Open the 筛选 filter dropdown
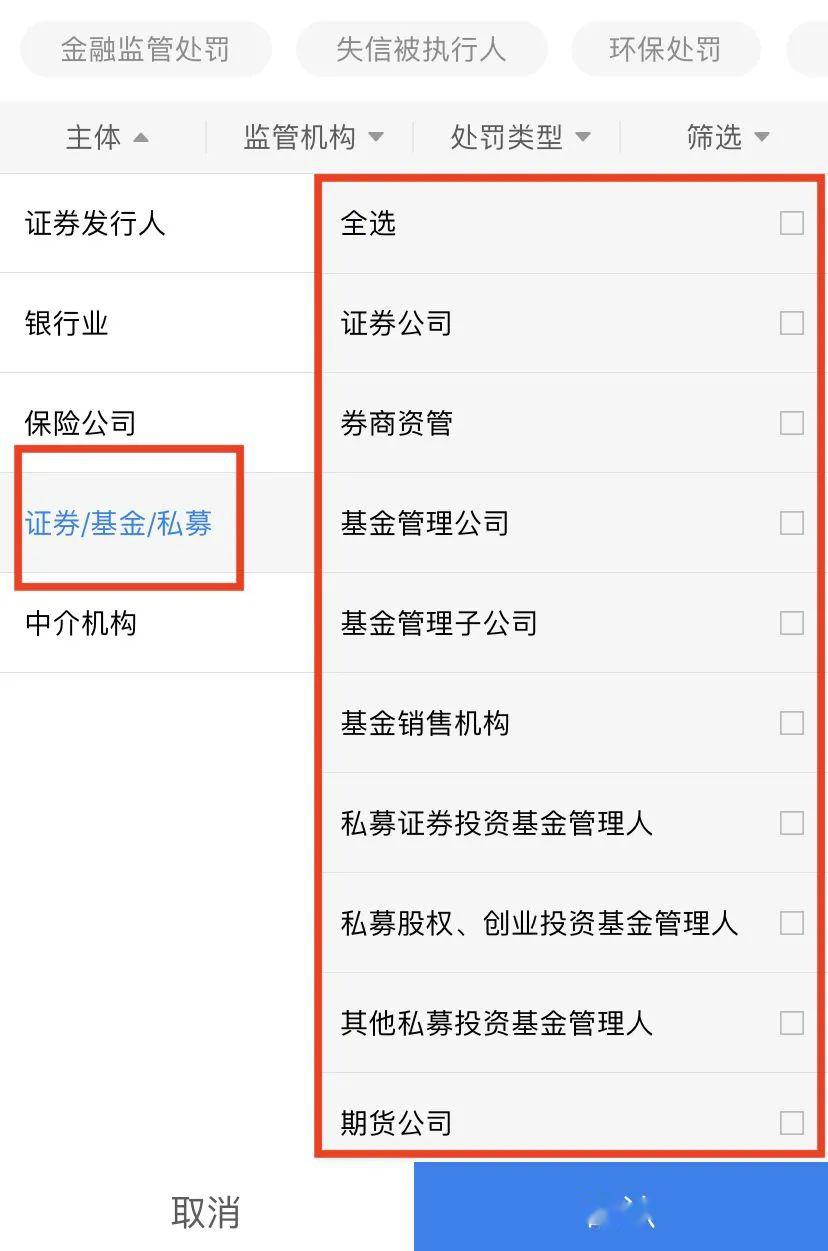Image resolution: width=828 pixels, height=1251 pixels. tap(727, 137)
